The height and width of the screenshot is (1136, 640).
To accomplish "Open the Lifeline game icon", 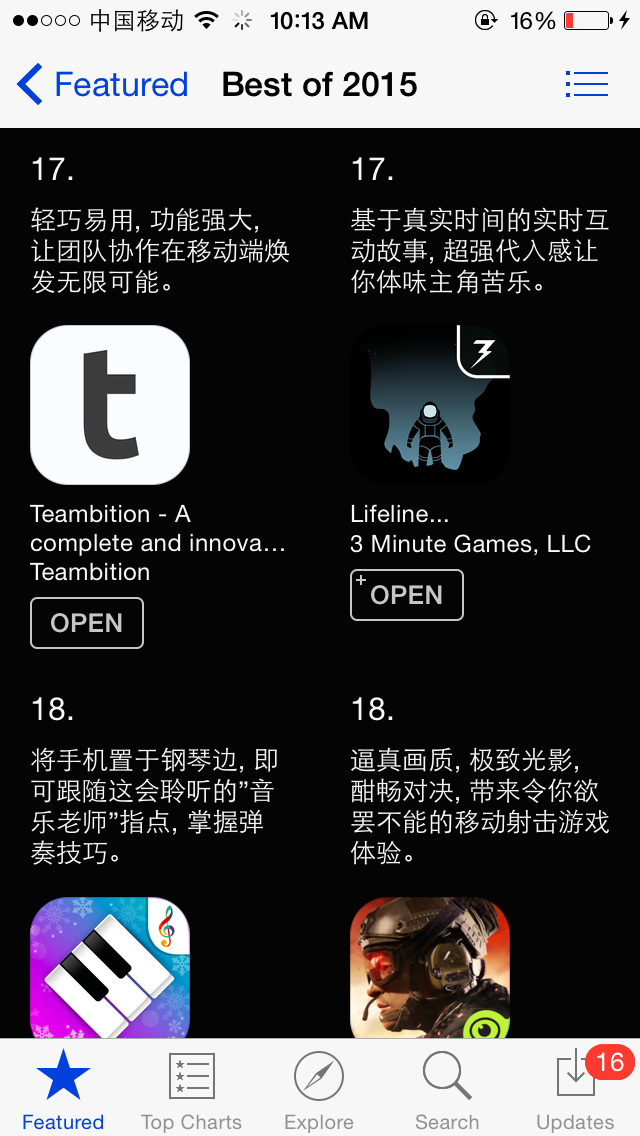I will (430, 405).
